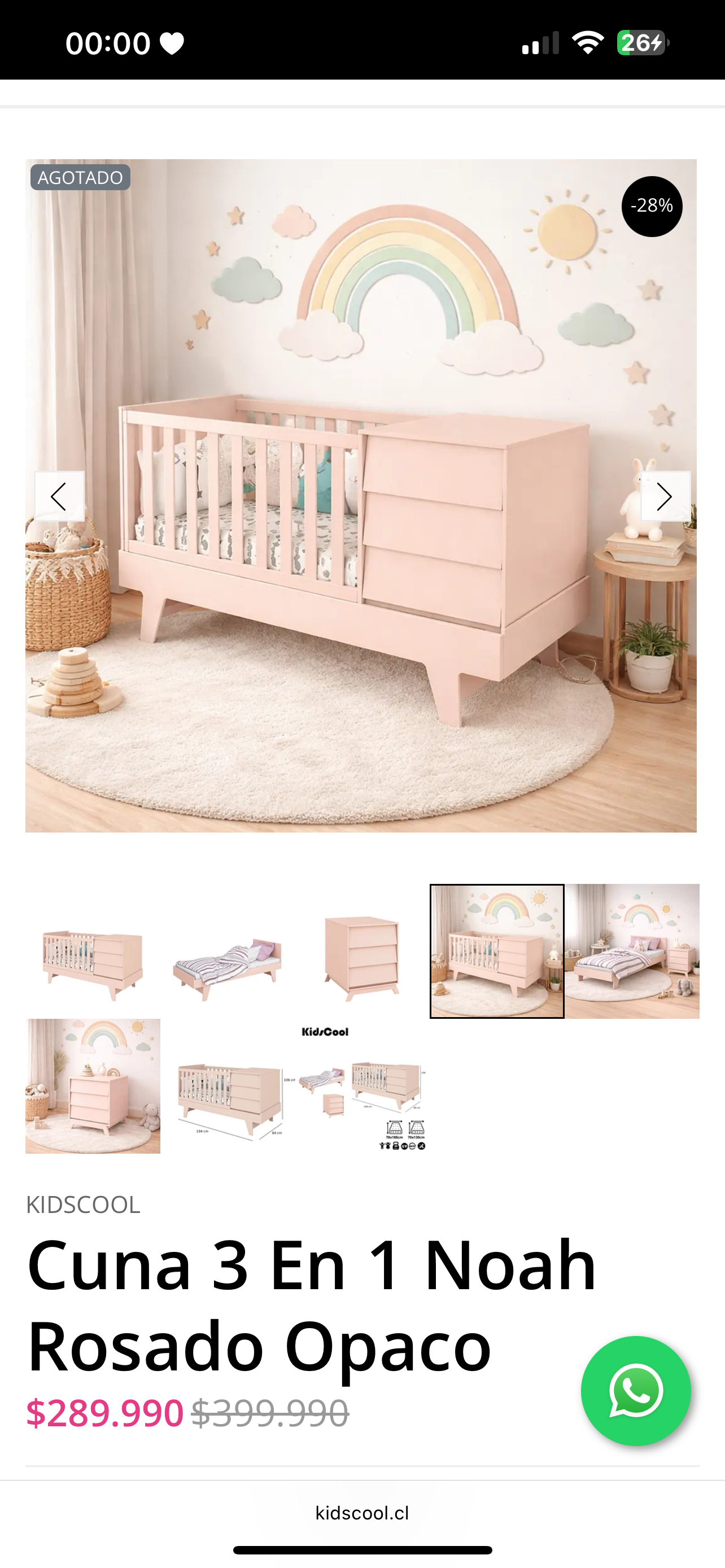
Task: Open the WhatsApp chat button
Action: pos(636,1391)
